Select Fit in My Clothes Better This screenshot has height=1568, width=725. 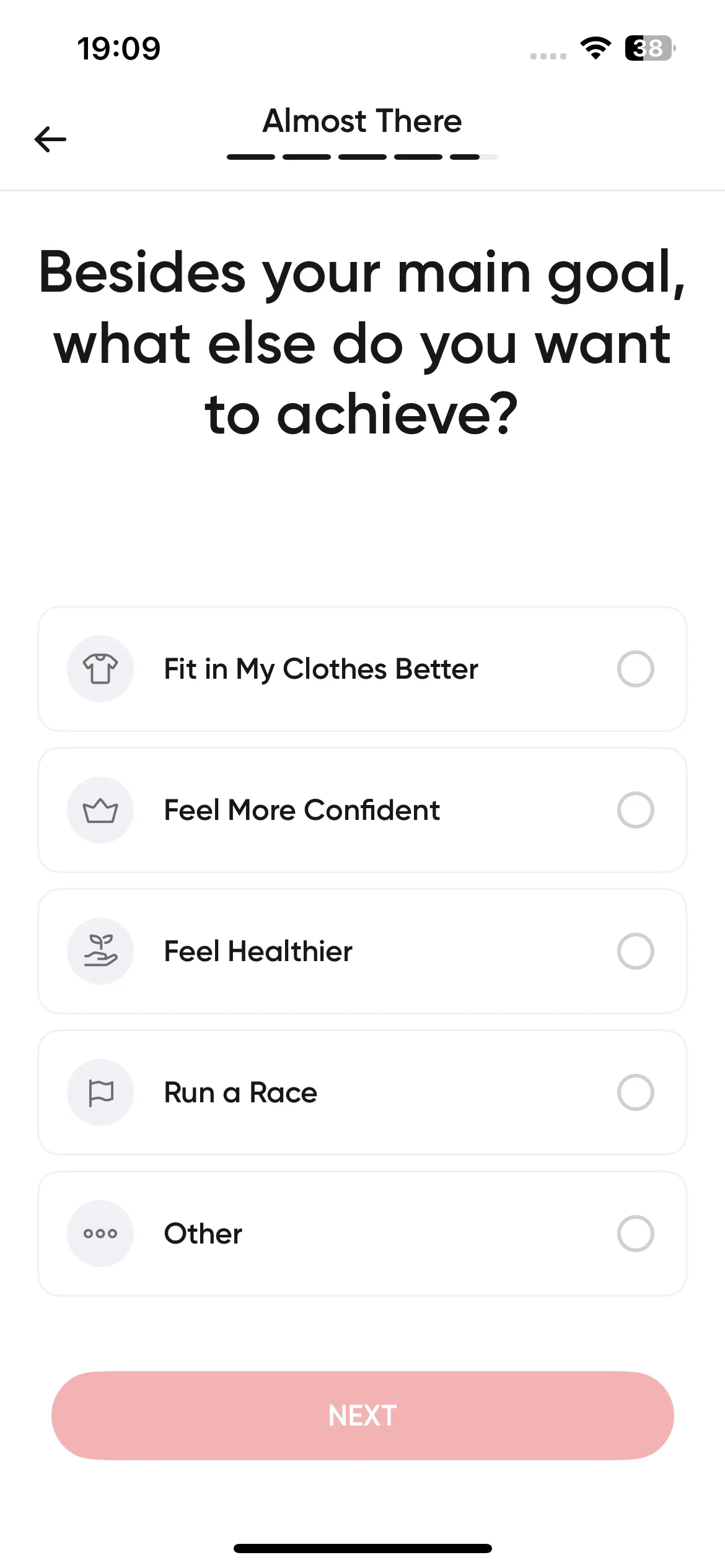[362, 669]
